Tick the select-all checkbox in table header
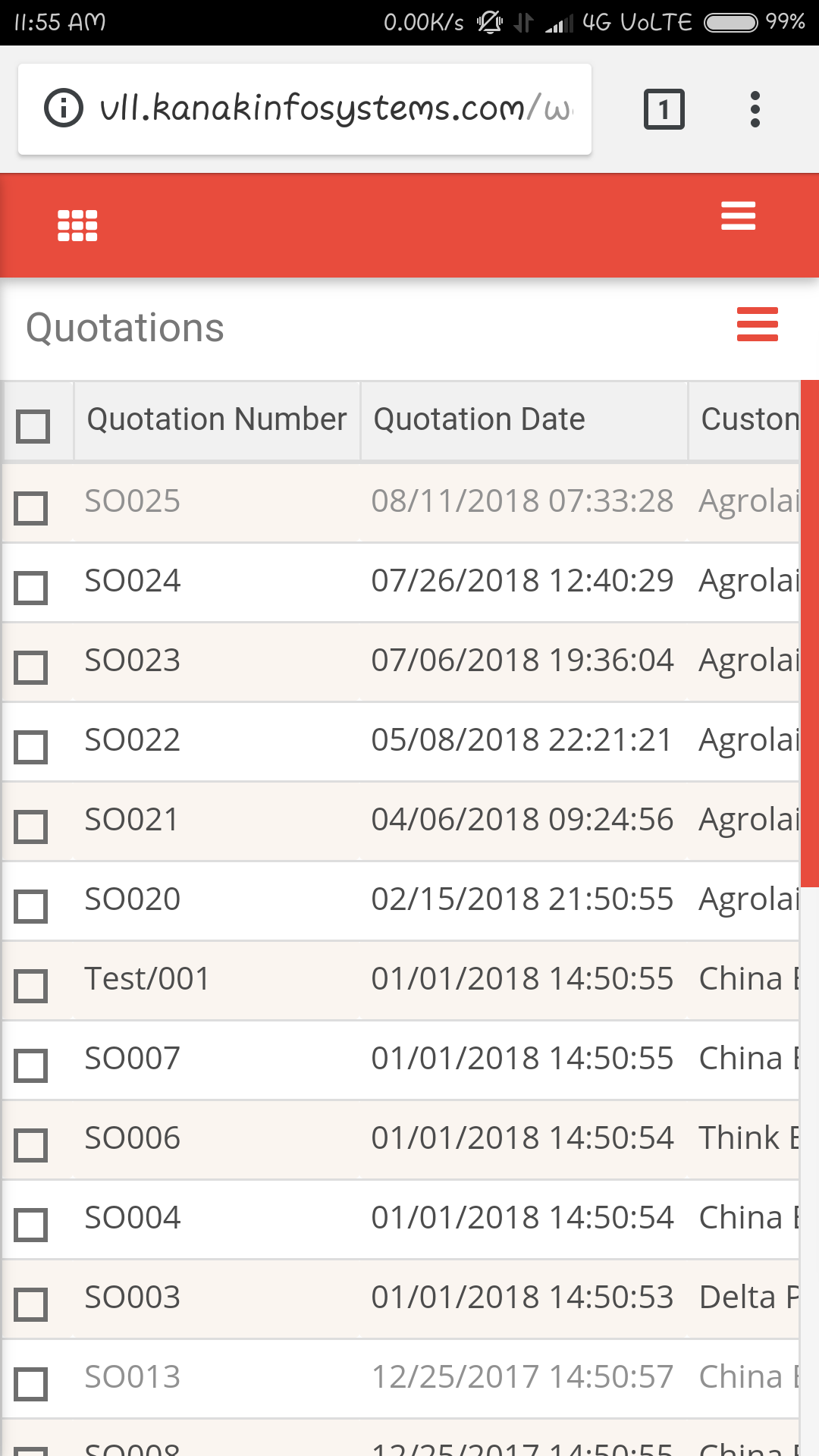The width and height of the screenshot is (819, 1456). click(33, 425)
